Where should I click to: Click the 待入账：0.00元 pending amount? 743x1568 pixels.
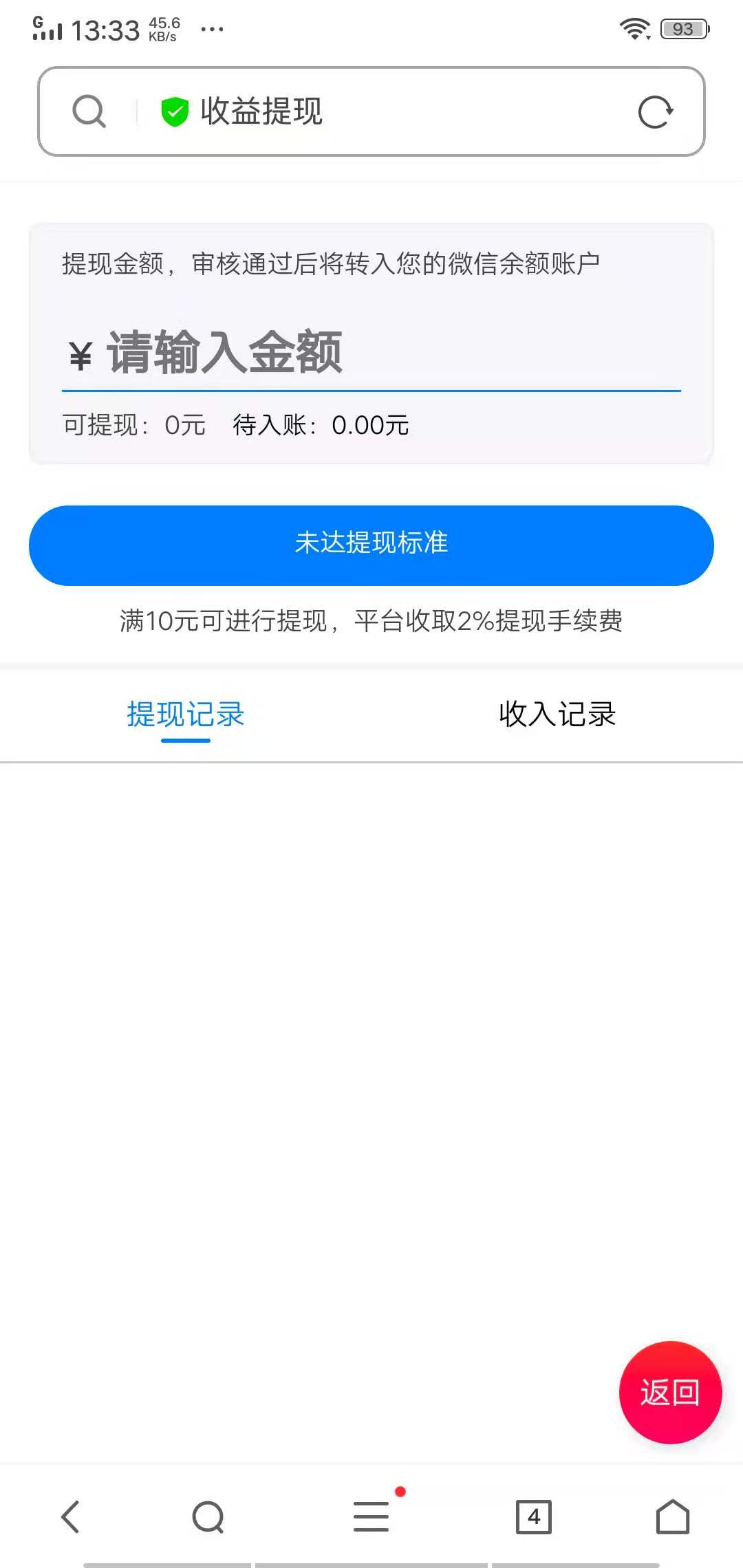click(320, 425)
